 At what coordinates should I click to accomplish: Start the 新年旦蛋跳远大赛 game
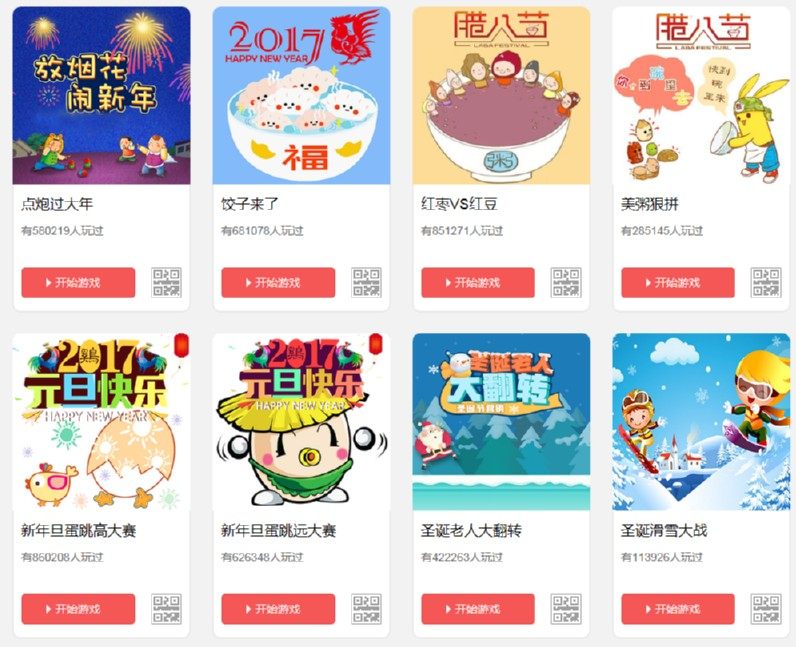pyautogui.click(x=278, y=609)
